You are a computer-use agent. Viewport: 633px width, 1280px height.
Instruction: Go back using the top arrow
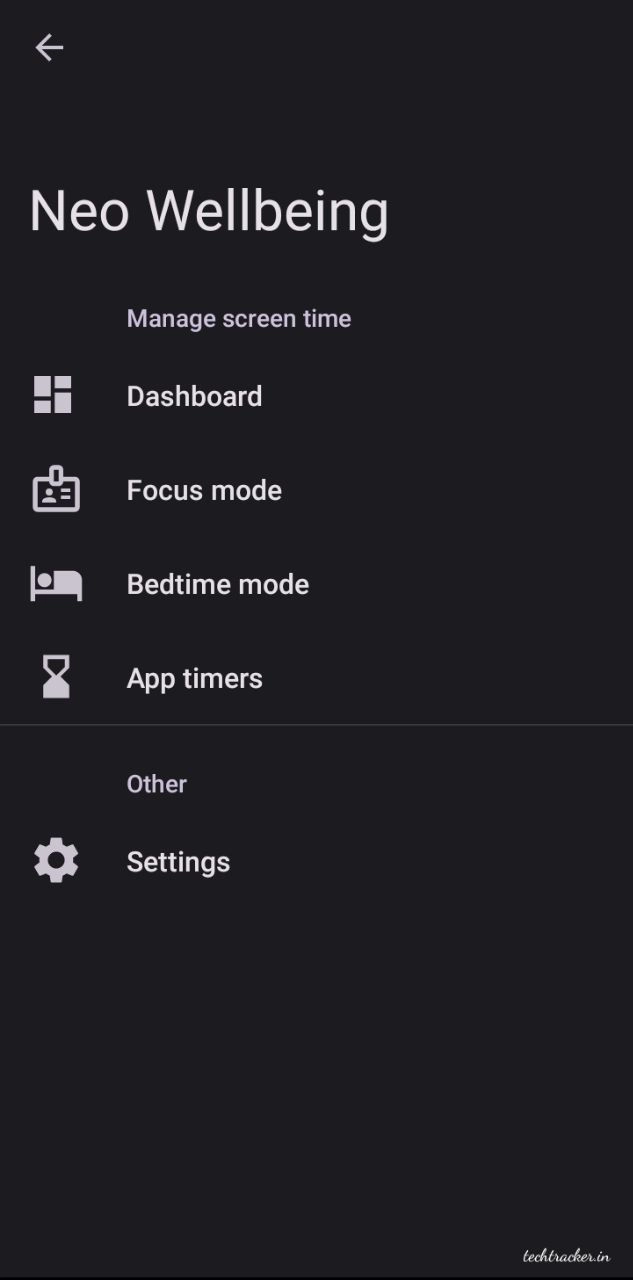pyautogui.click(x=49, y=47)
